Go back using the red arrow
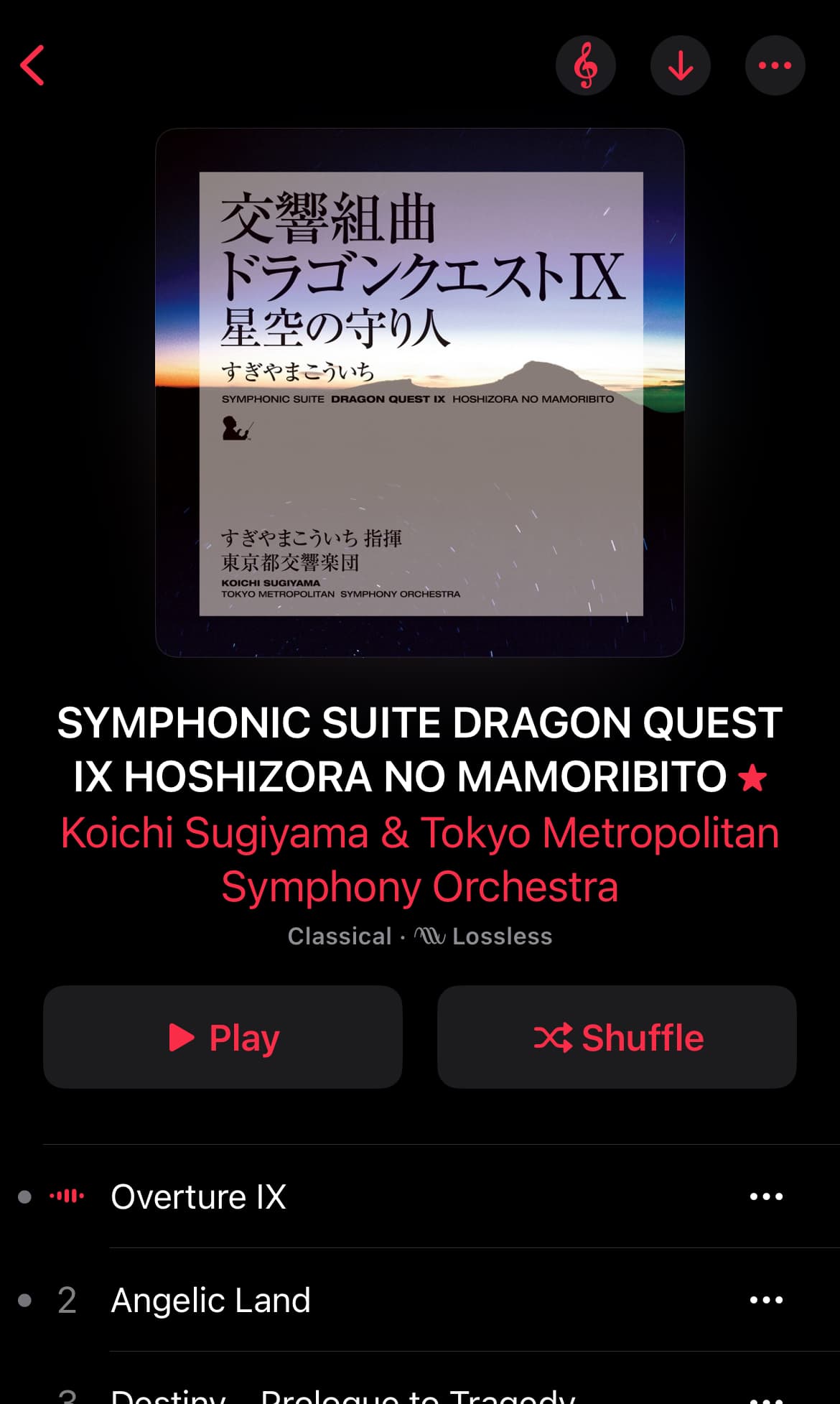 [33, 65]
